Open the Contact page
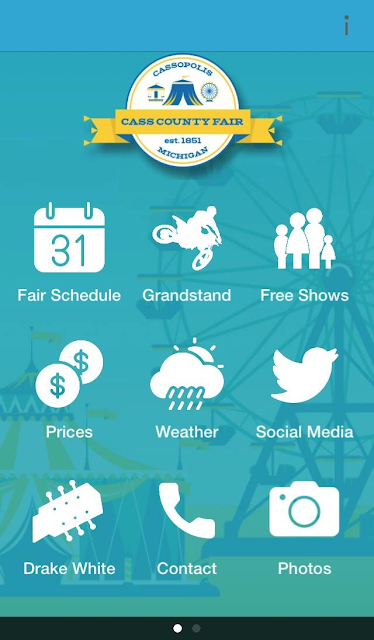 (187, 529)
